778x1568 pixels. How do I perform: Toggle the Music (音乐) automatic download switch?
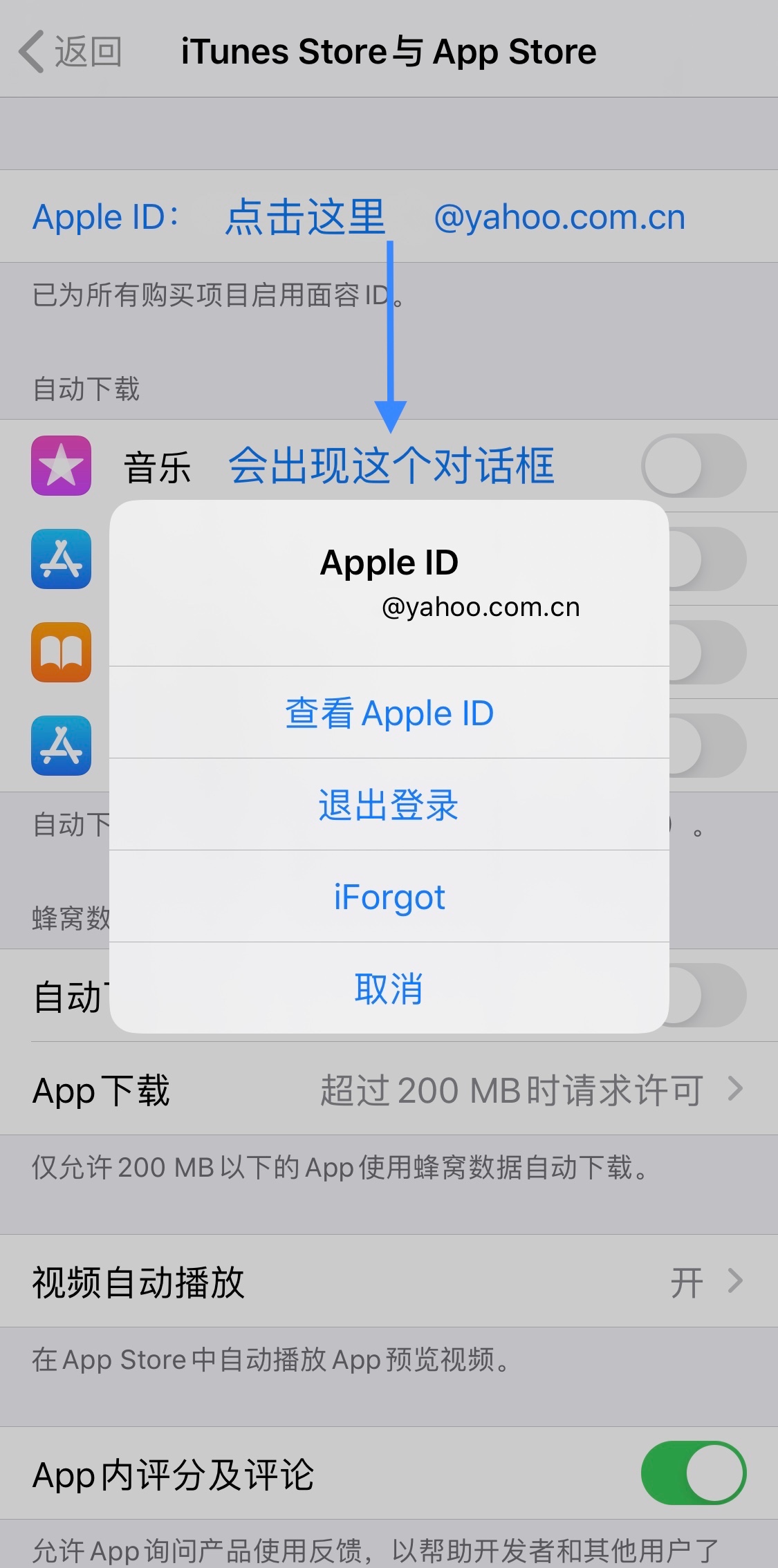693,465
